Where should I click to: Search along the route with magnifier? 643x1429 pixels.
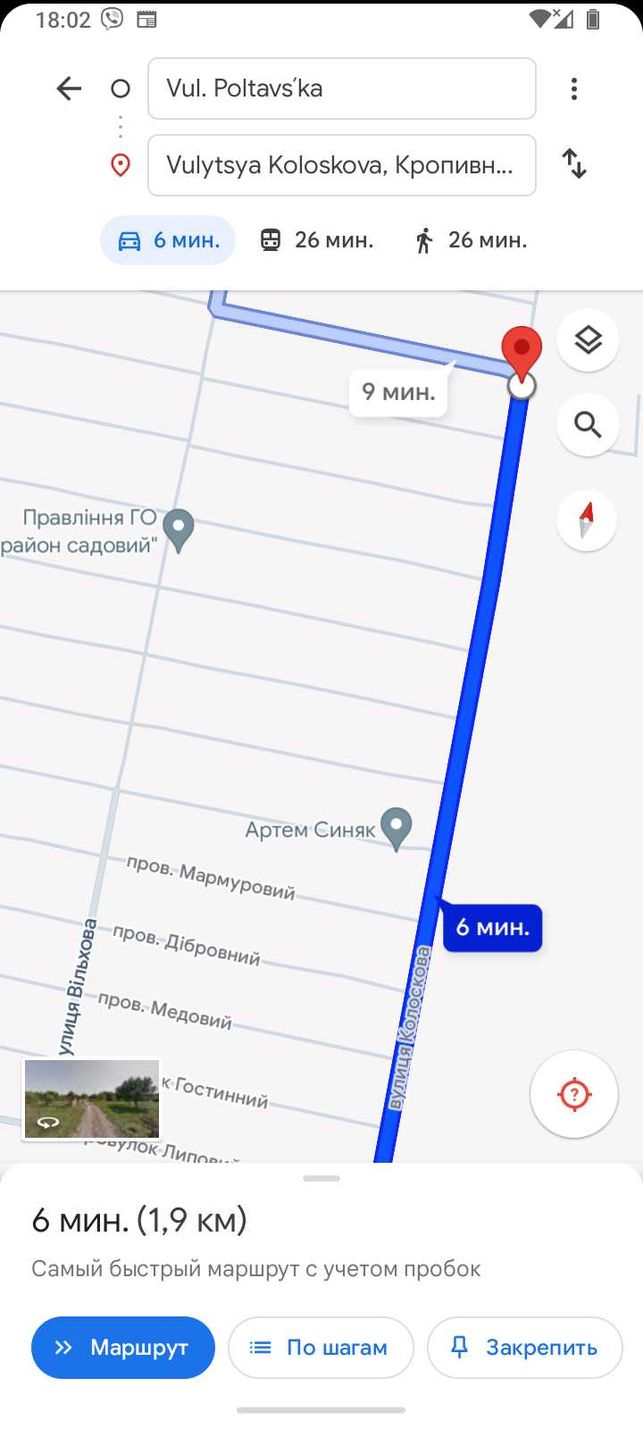587,425
